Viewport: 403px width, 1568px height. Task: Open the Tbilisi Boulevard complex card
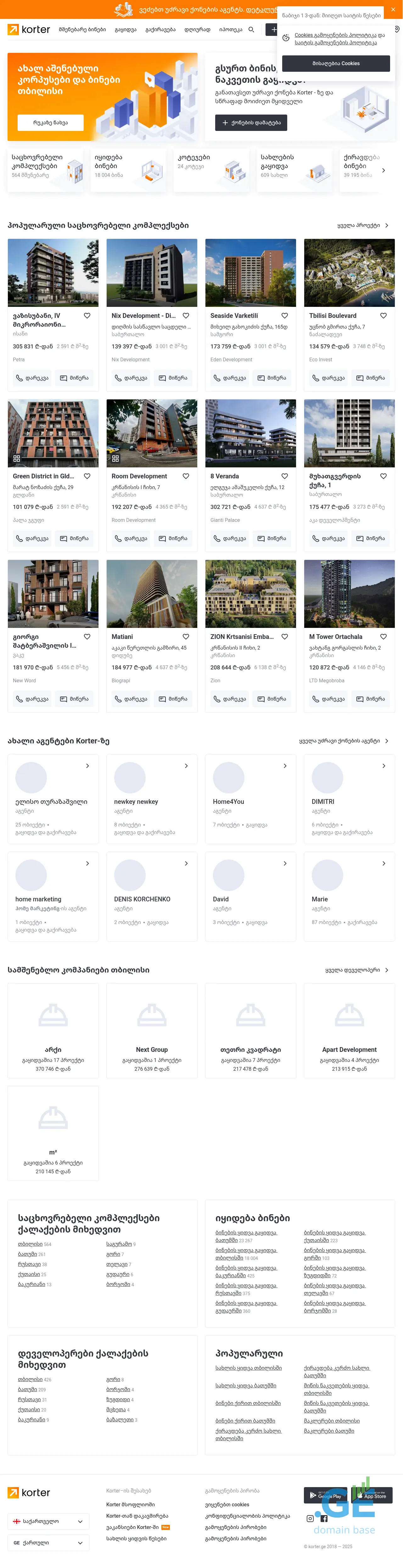[x=349, y=280]
